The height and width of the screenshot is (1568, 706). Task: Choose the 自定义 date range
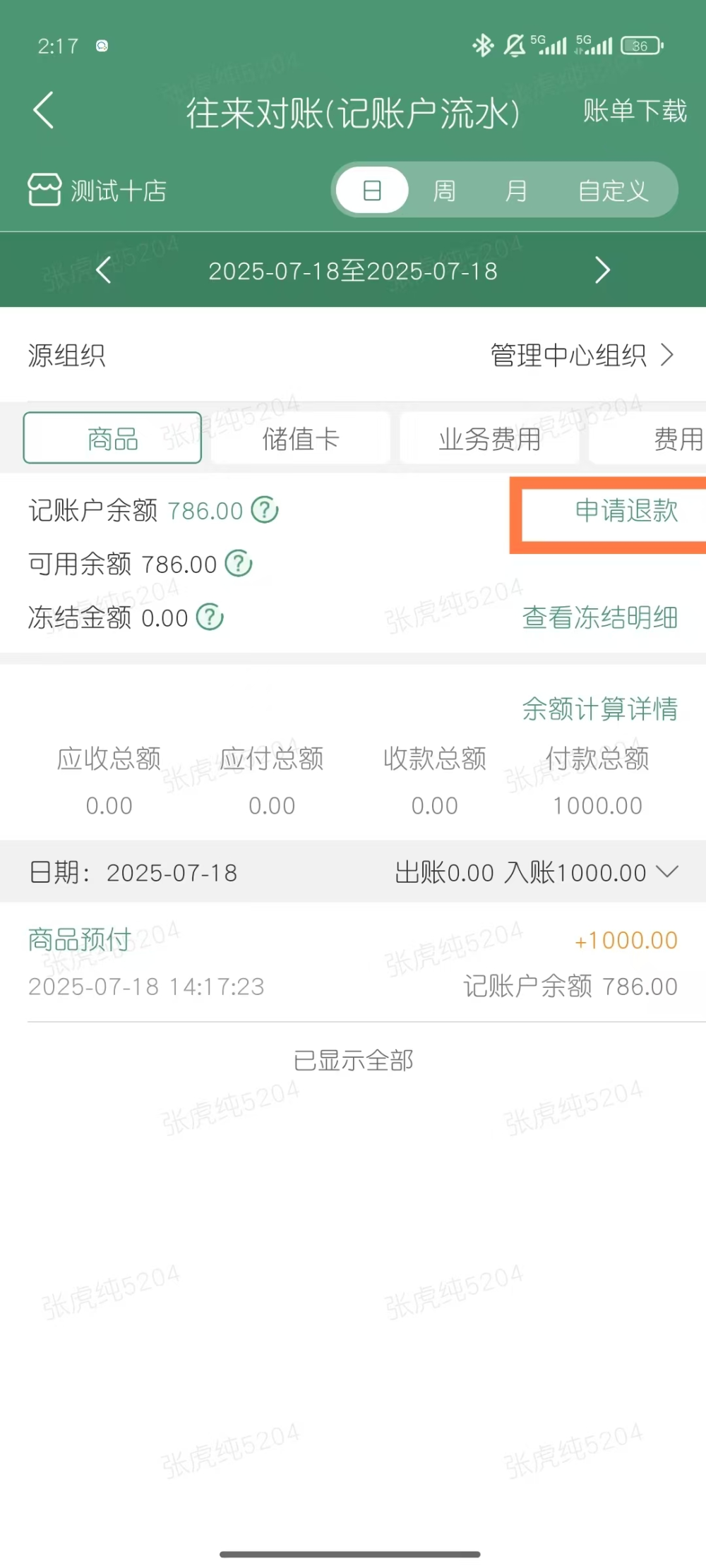612,191
